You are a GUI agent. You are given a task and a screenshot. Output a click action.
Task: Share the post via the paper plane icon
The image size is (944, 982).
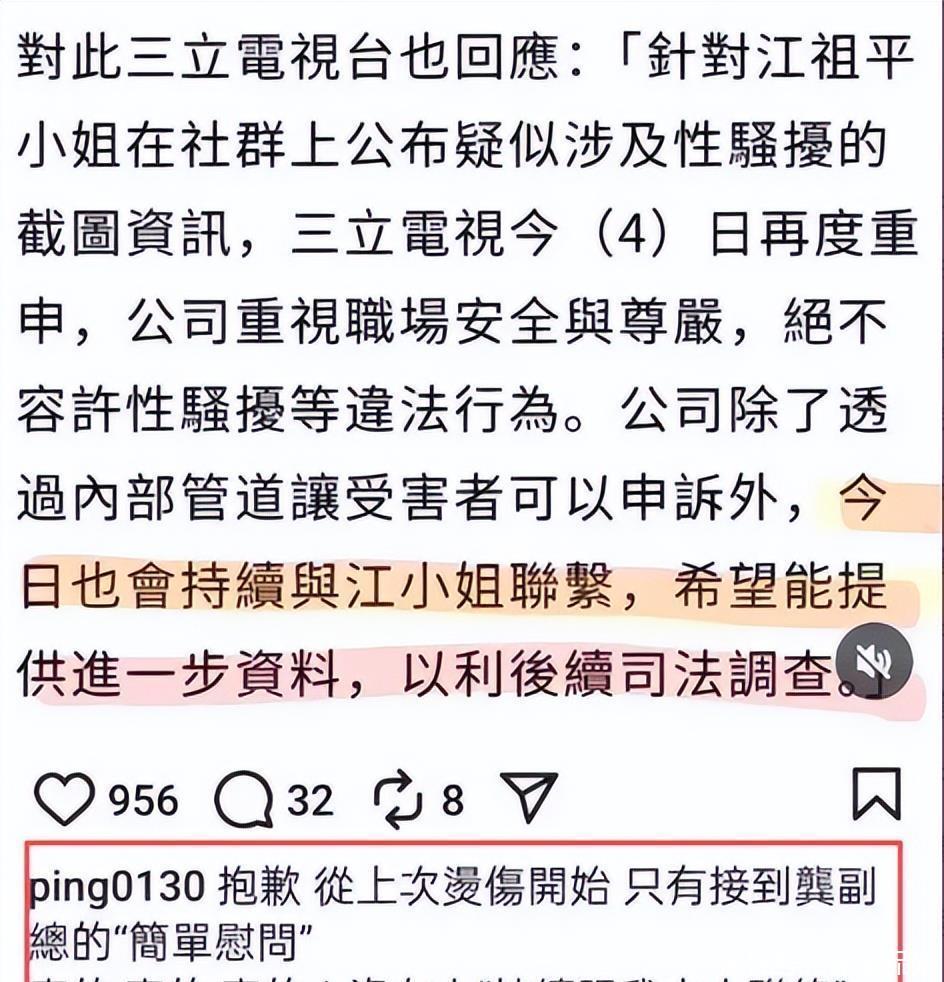pos(528,798)
